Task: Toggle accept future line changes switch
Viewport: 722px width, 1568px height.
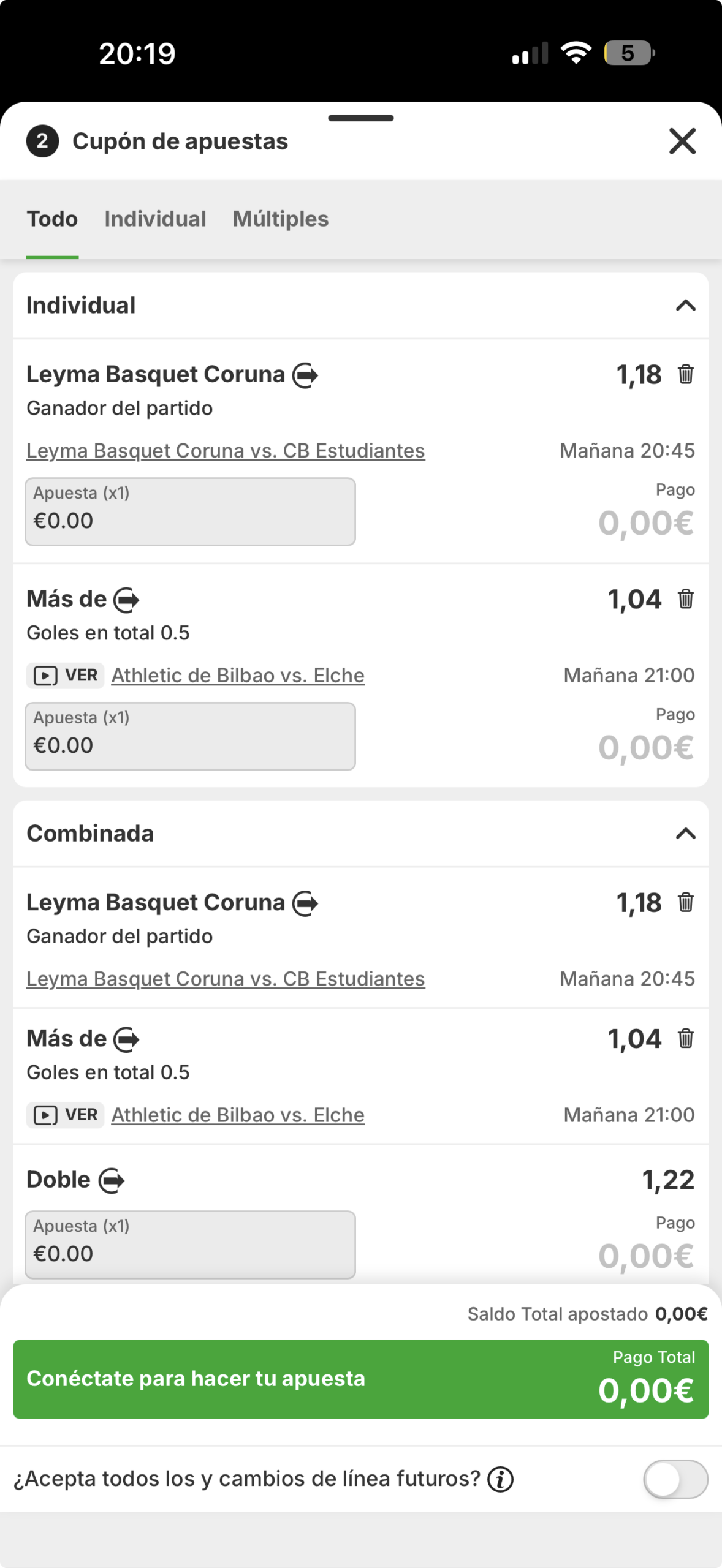Action: pos(675,1479)
